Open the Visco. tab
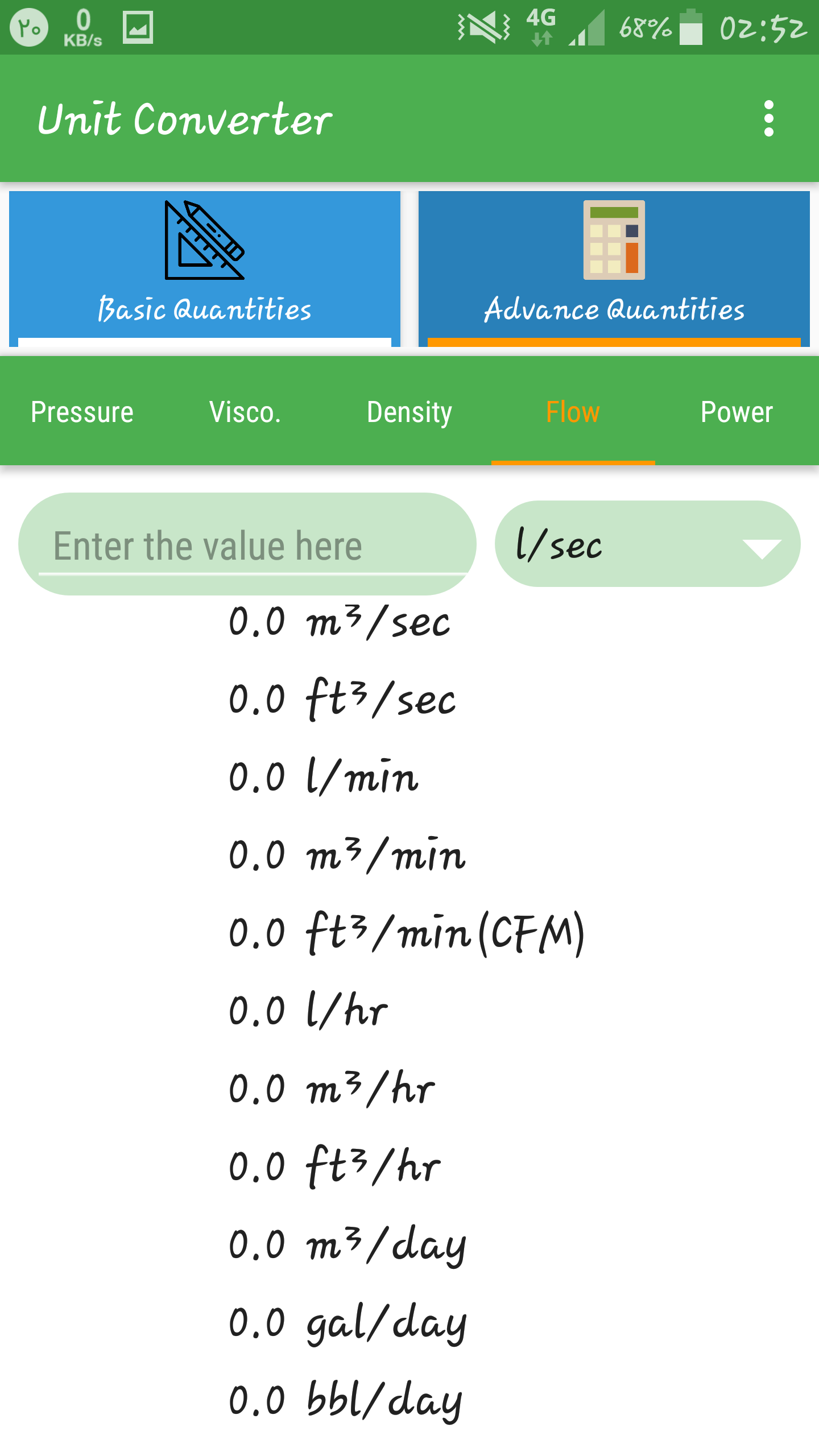 (245, 412)
